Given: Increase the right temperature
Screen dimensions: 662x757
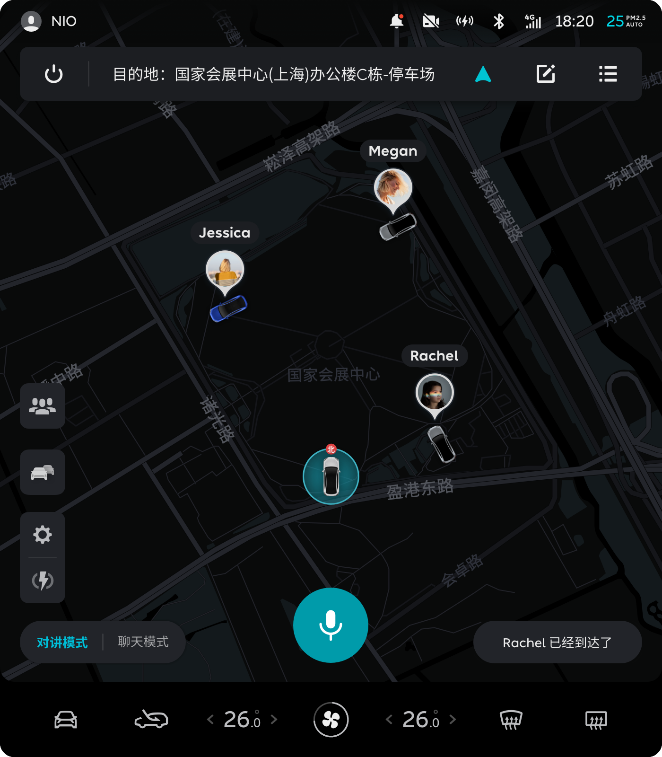Looking at the screenshot, I should click(453, 719).
